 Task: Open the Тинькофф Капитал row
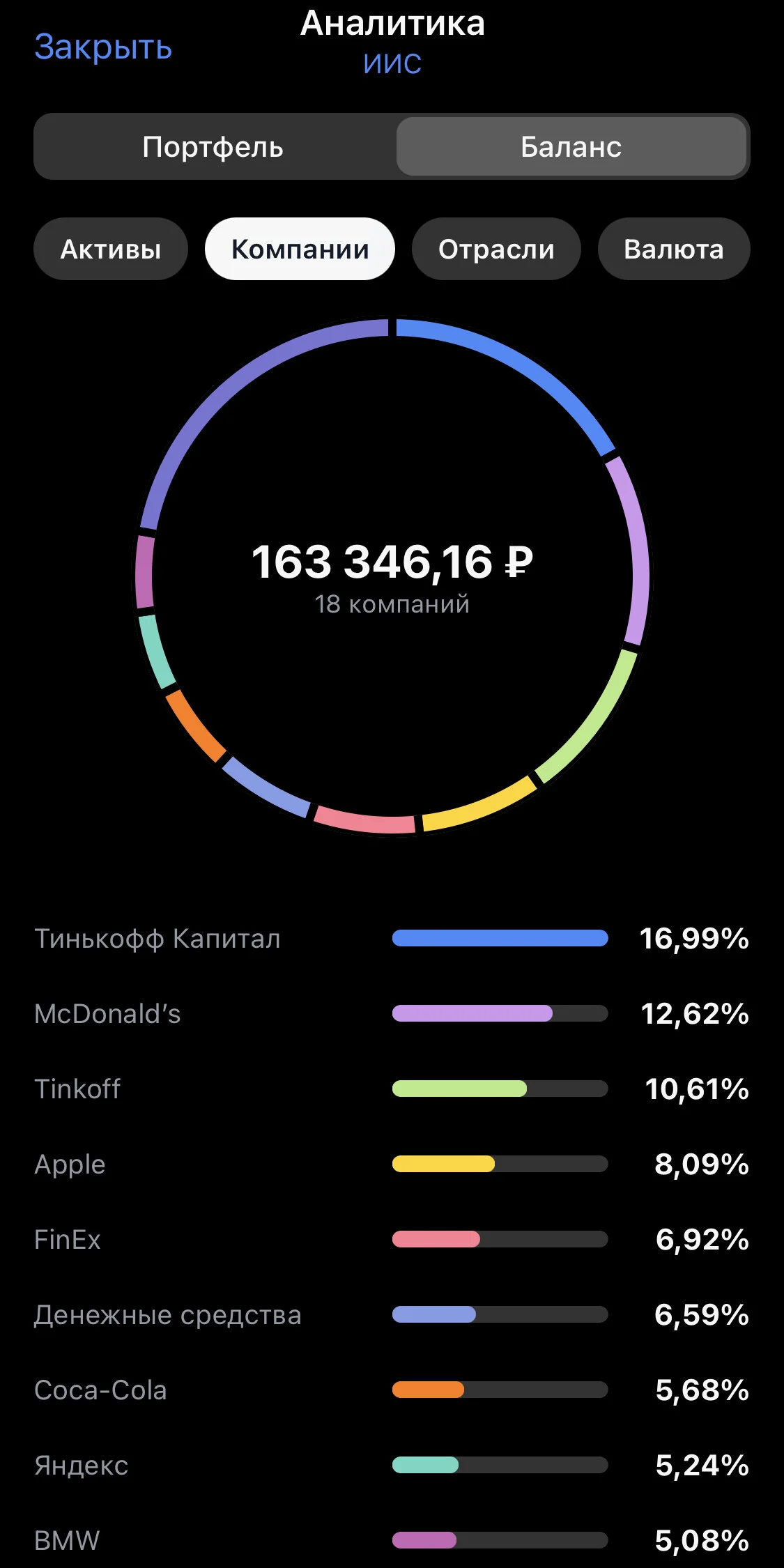click(392, 938)
